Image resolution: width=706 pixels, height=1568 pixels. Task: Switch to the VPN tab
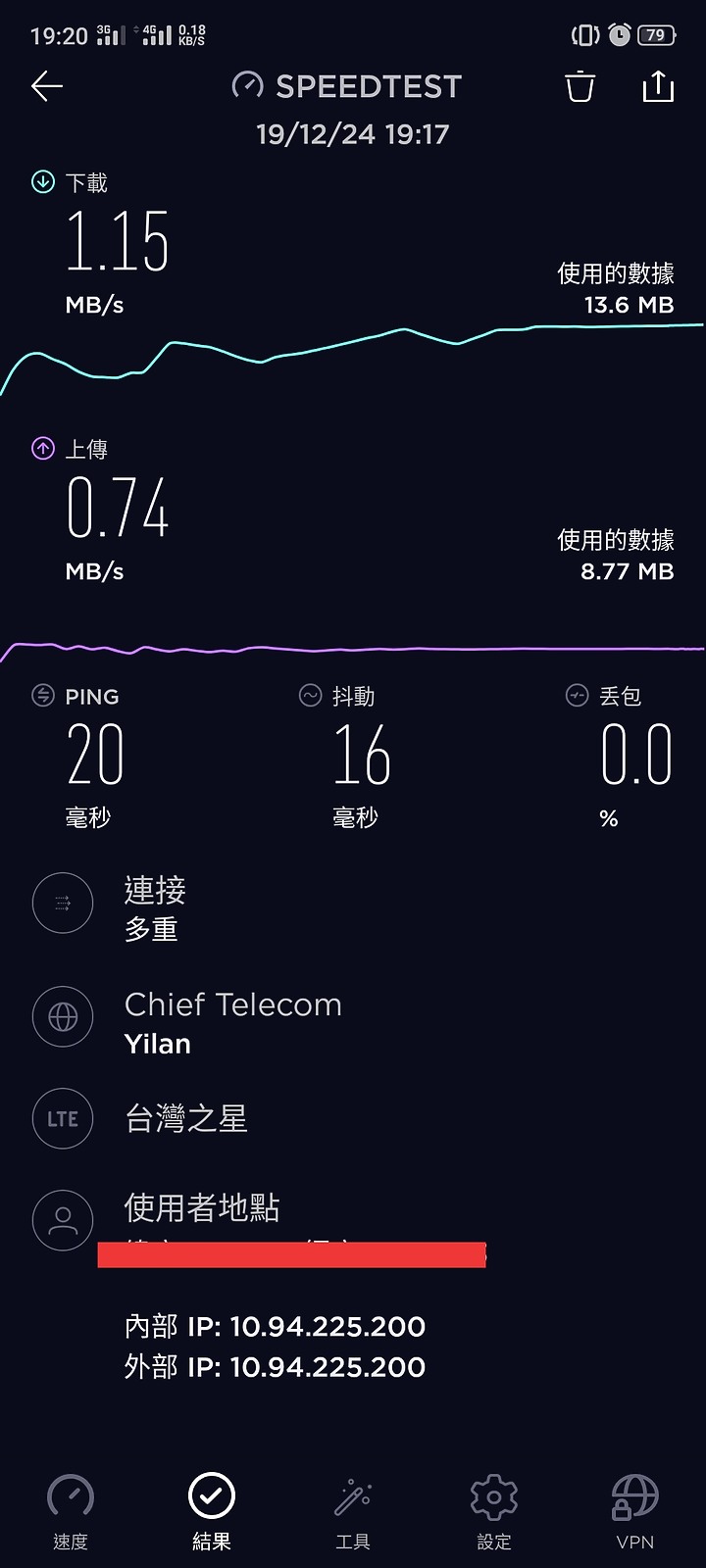[634, 1512]
